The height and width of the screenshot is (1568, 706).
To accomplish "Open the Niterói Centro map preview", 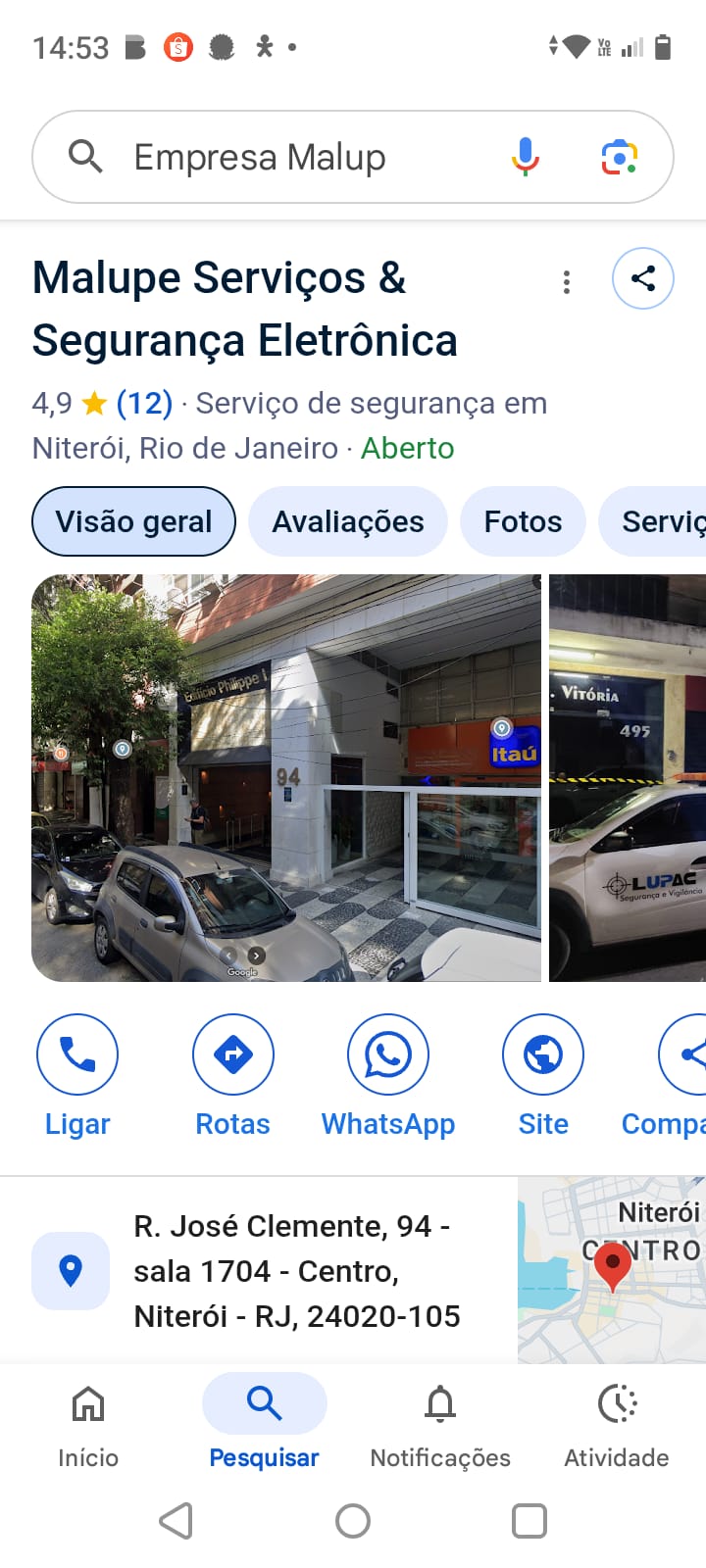I will pyautogui.click(x=612, y=1270).
